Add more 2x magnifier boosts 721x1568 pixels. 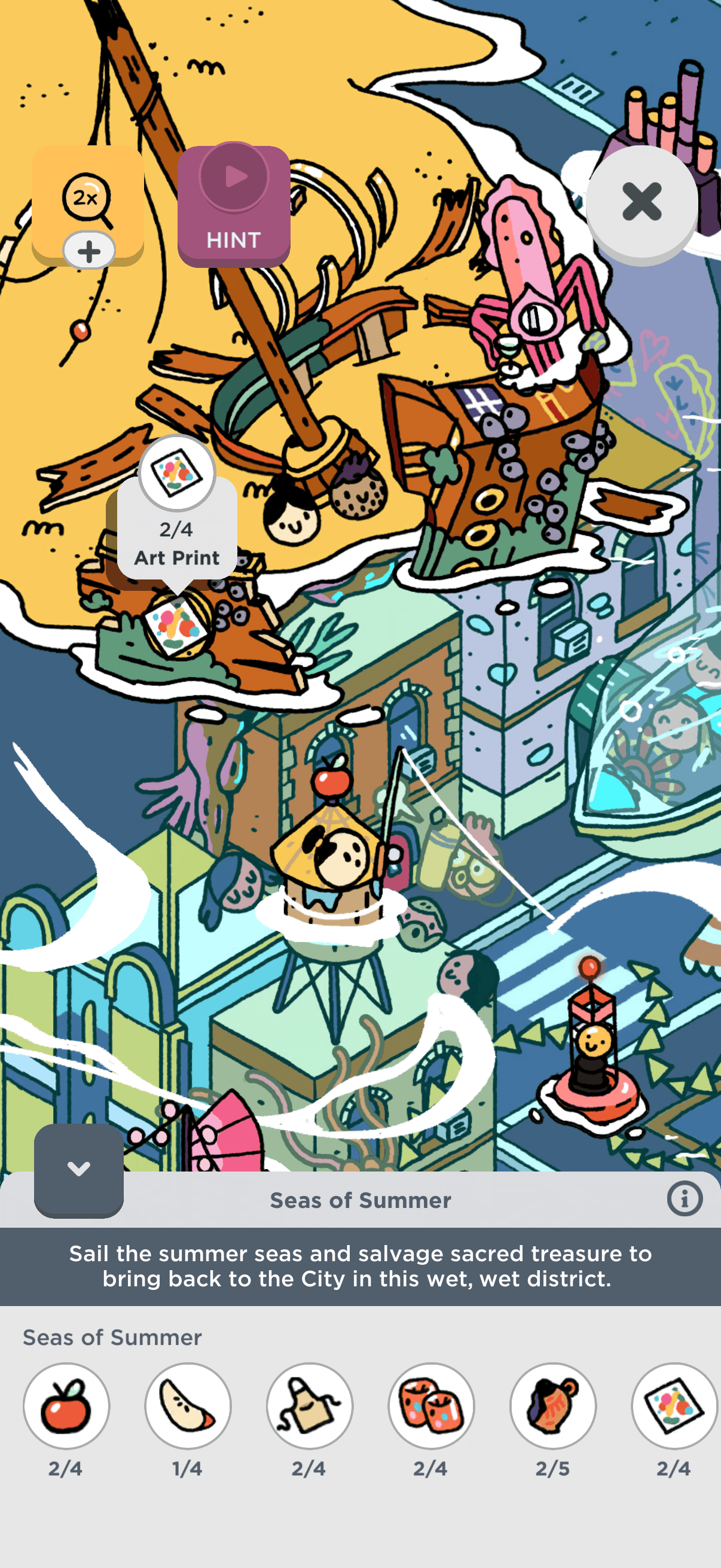point(89,250)
